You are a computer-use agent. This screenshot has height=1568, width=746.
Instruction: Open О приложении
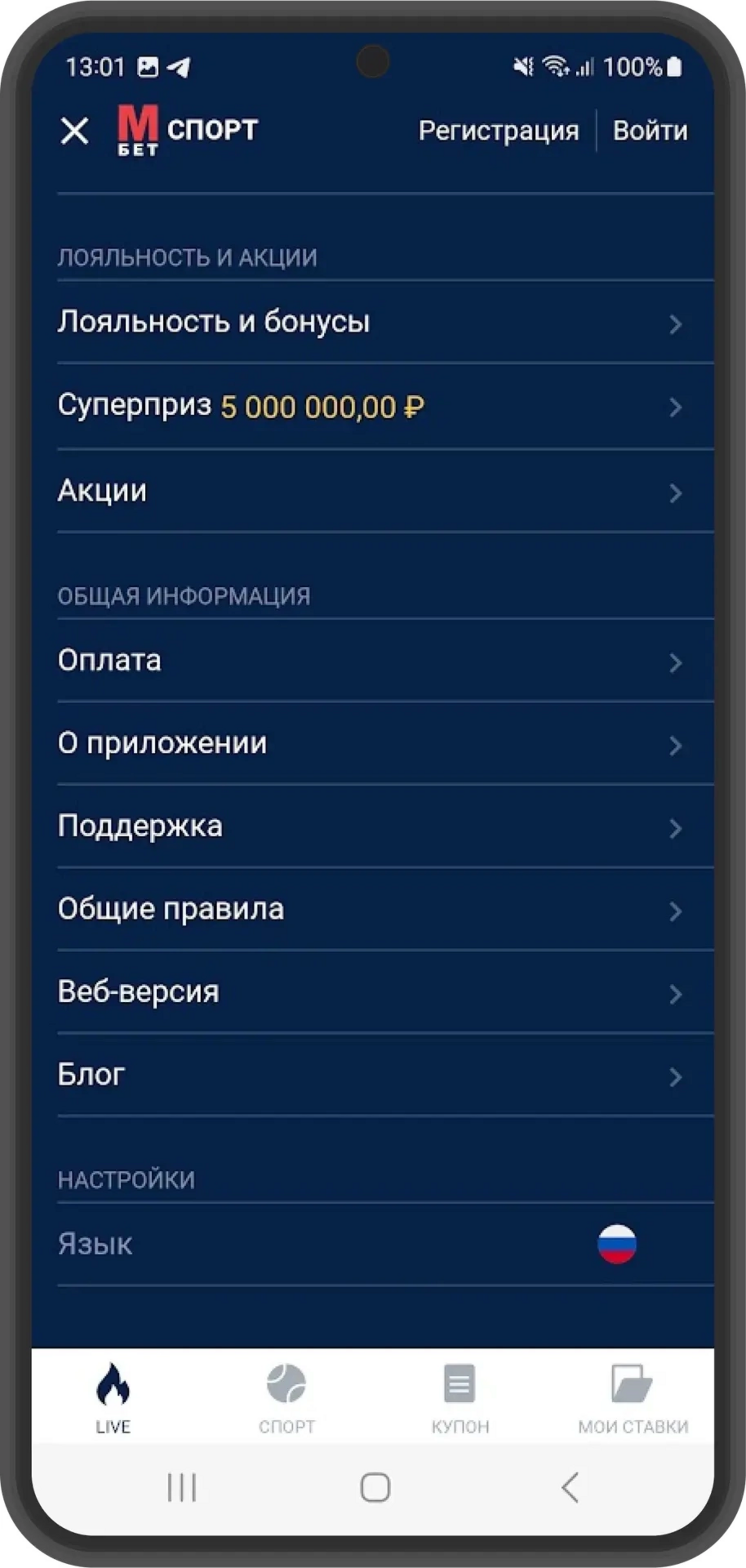371,743
